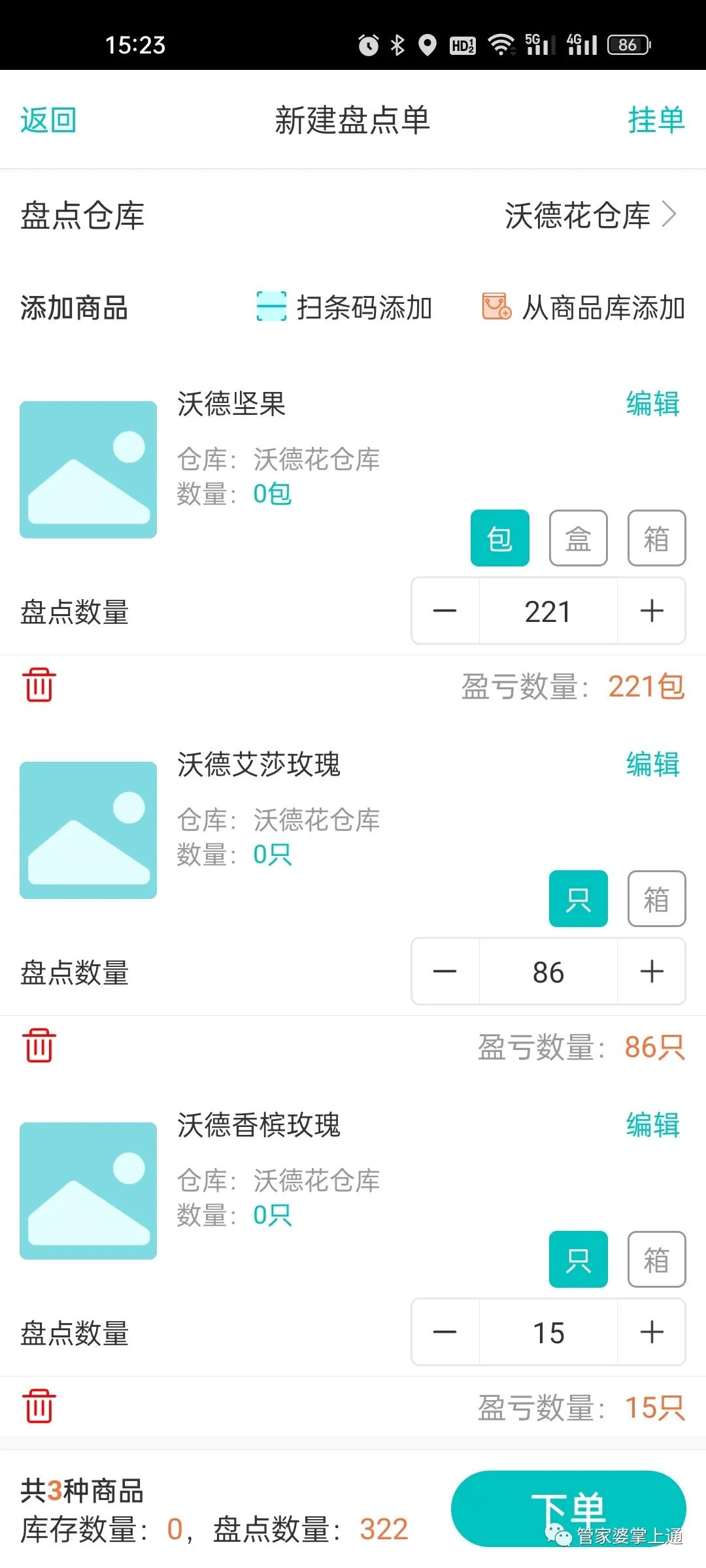The width and height of the screenshot is (706, 1568).
Task: Select the 盒 unit for 沃德坚果
Action: [x=579, y=538]
